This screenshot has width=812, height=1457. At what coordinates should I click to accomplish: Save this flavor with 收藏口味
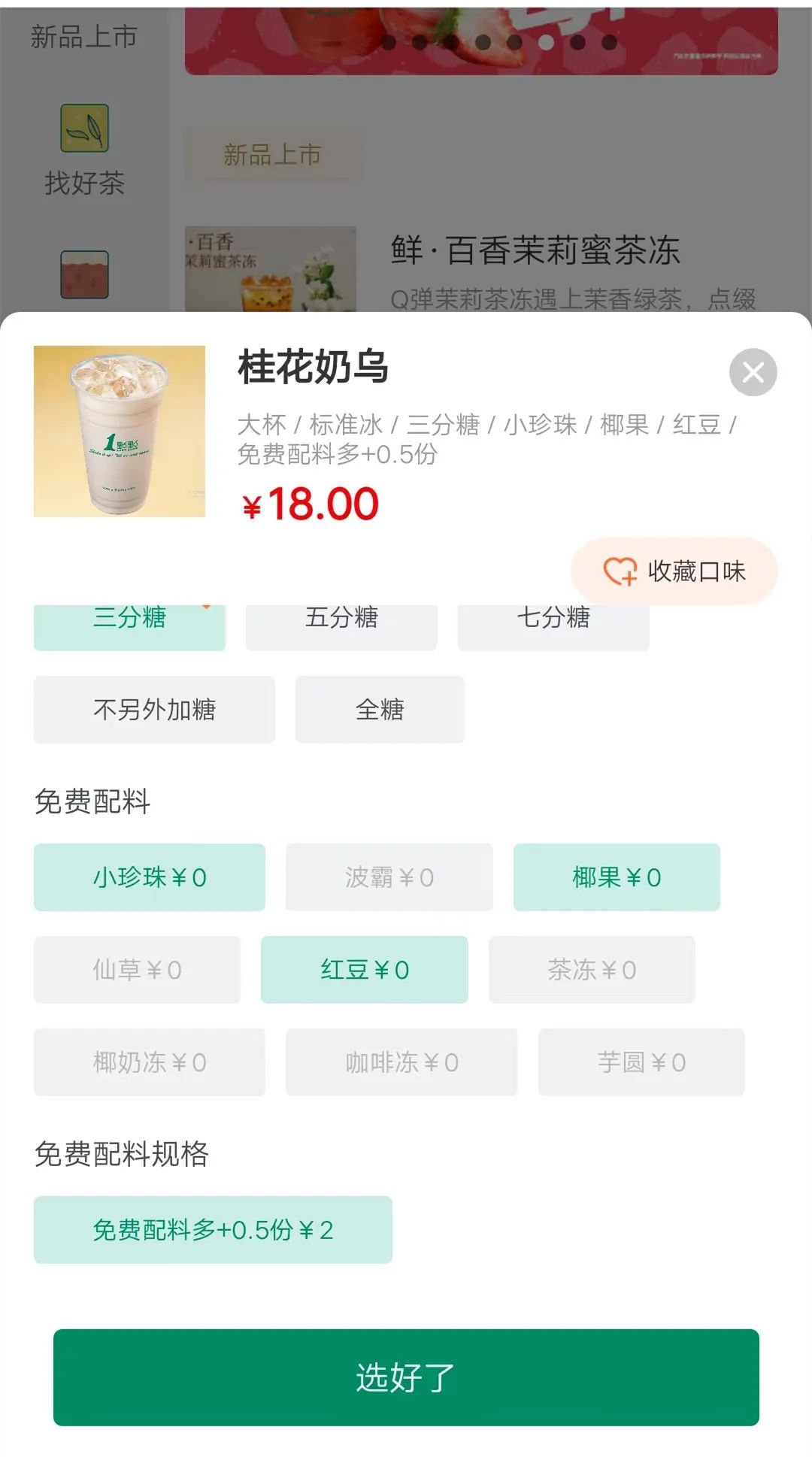pyautogui.click(x=674, y=571)
